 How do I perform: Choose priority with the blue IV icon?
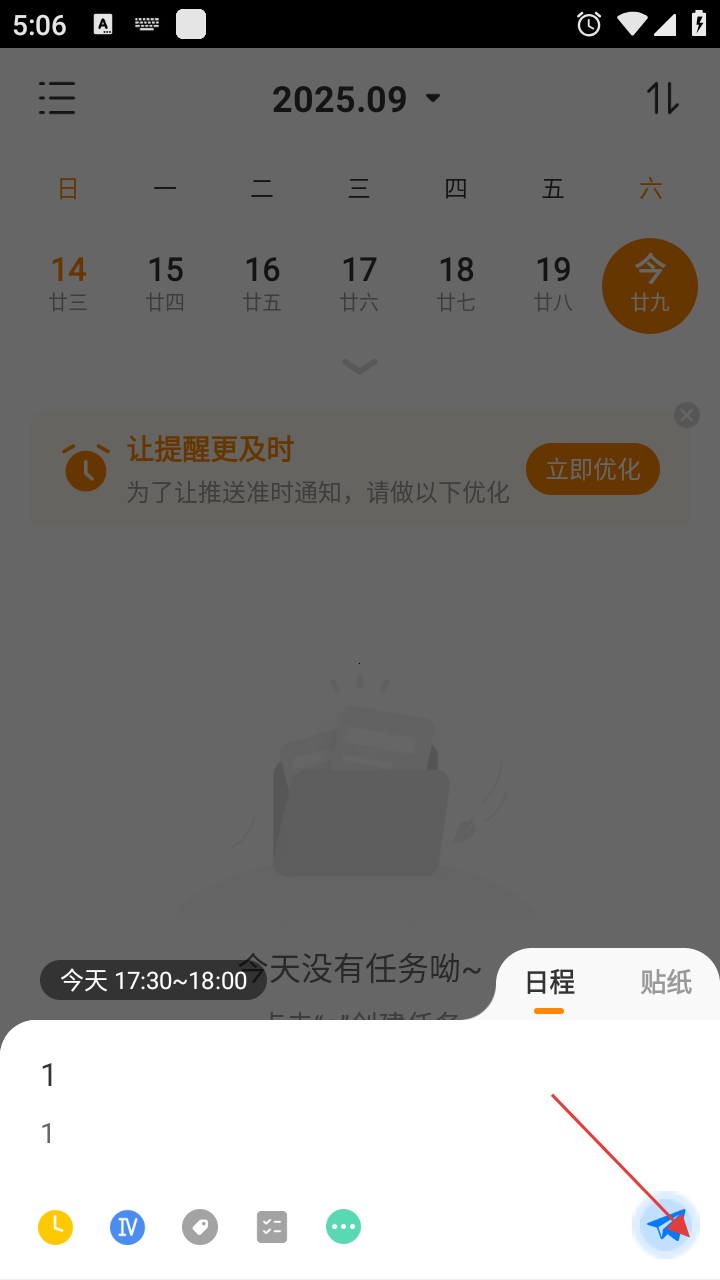pyautogui.click(x=128, y=1227)
